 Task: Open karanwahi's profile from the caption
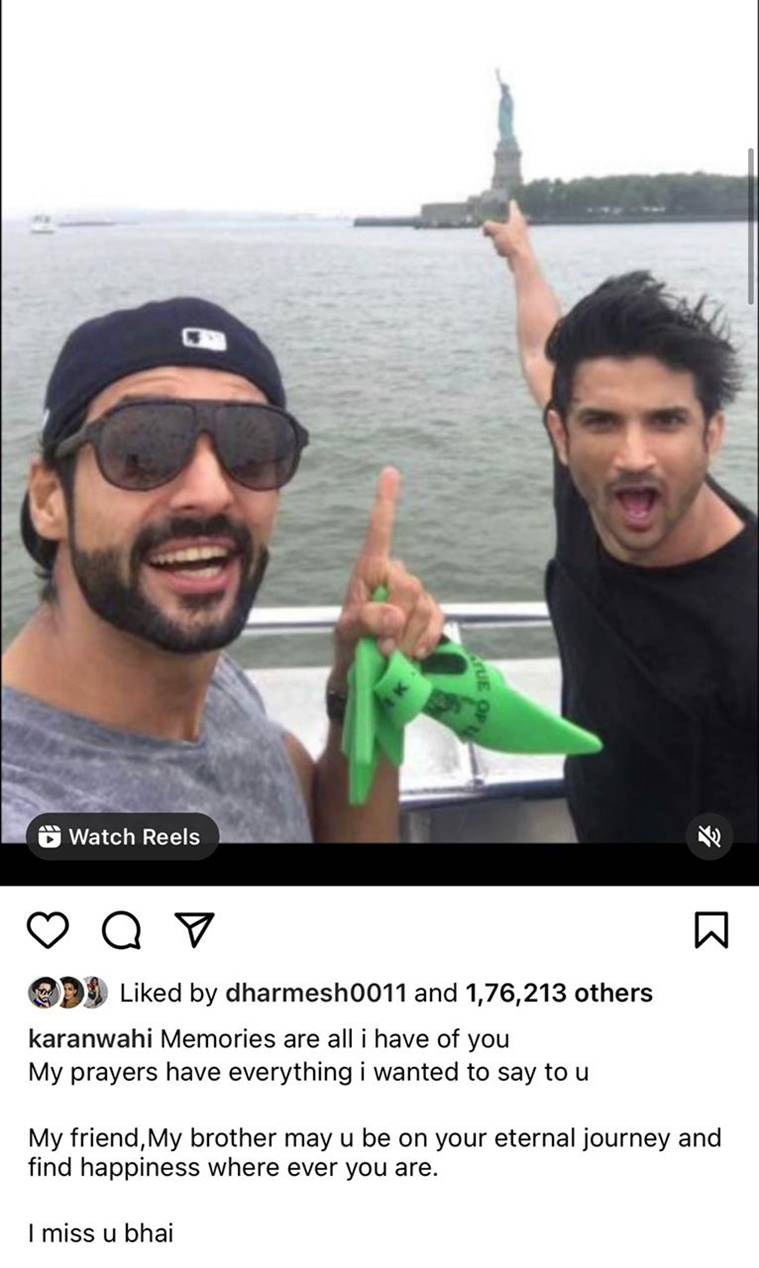(90, 1039)
